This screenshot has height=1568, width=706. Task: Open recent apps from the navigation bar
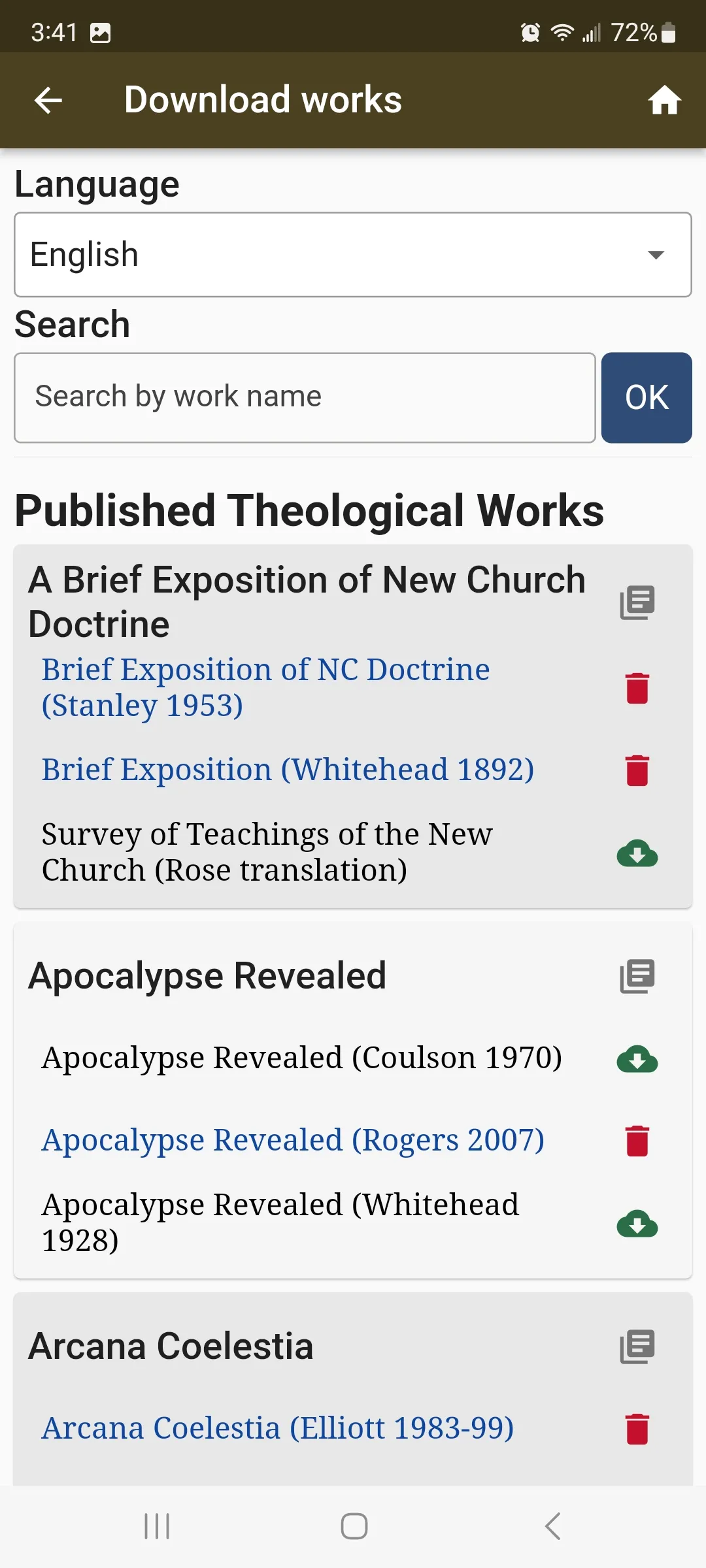(x=157, y=1526)
